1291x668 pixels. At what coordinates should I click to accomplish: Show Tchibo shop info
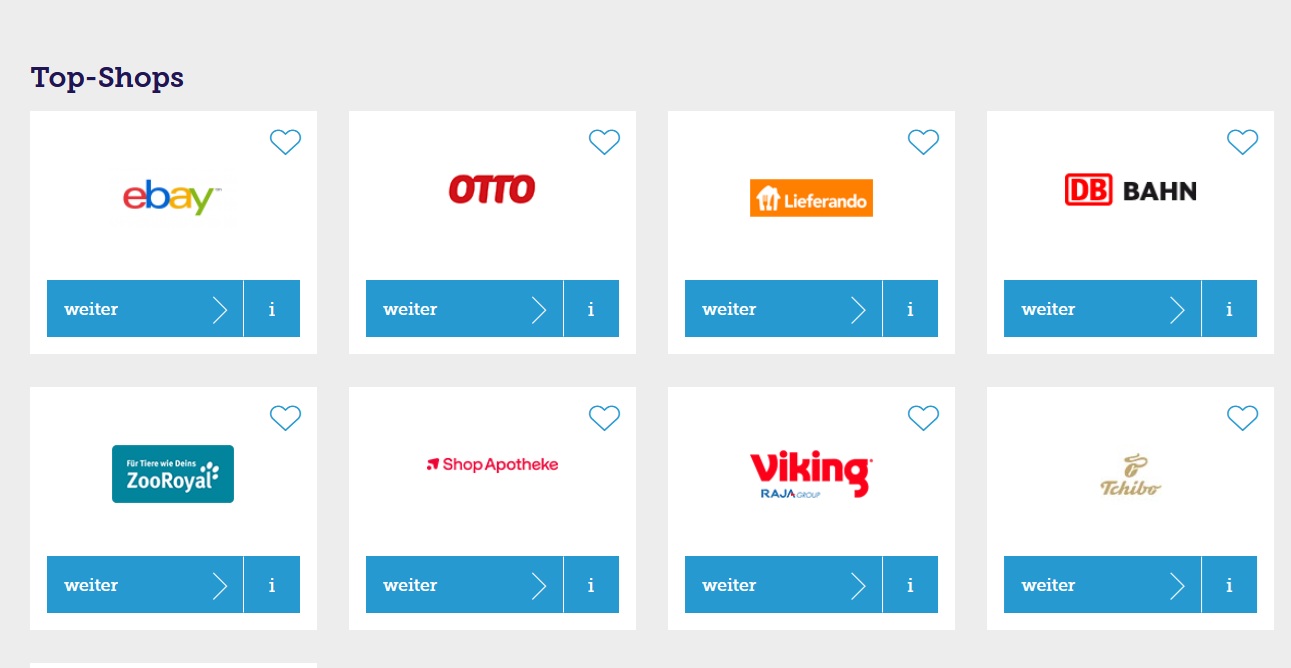point(1229,585)
